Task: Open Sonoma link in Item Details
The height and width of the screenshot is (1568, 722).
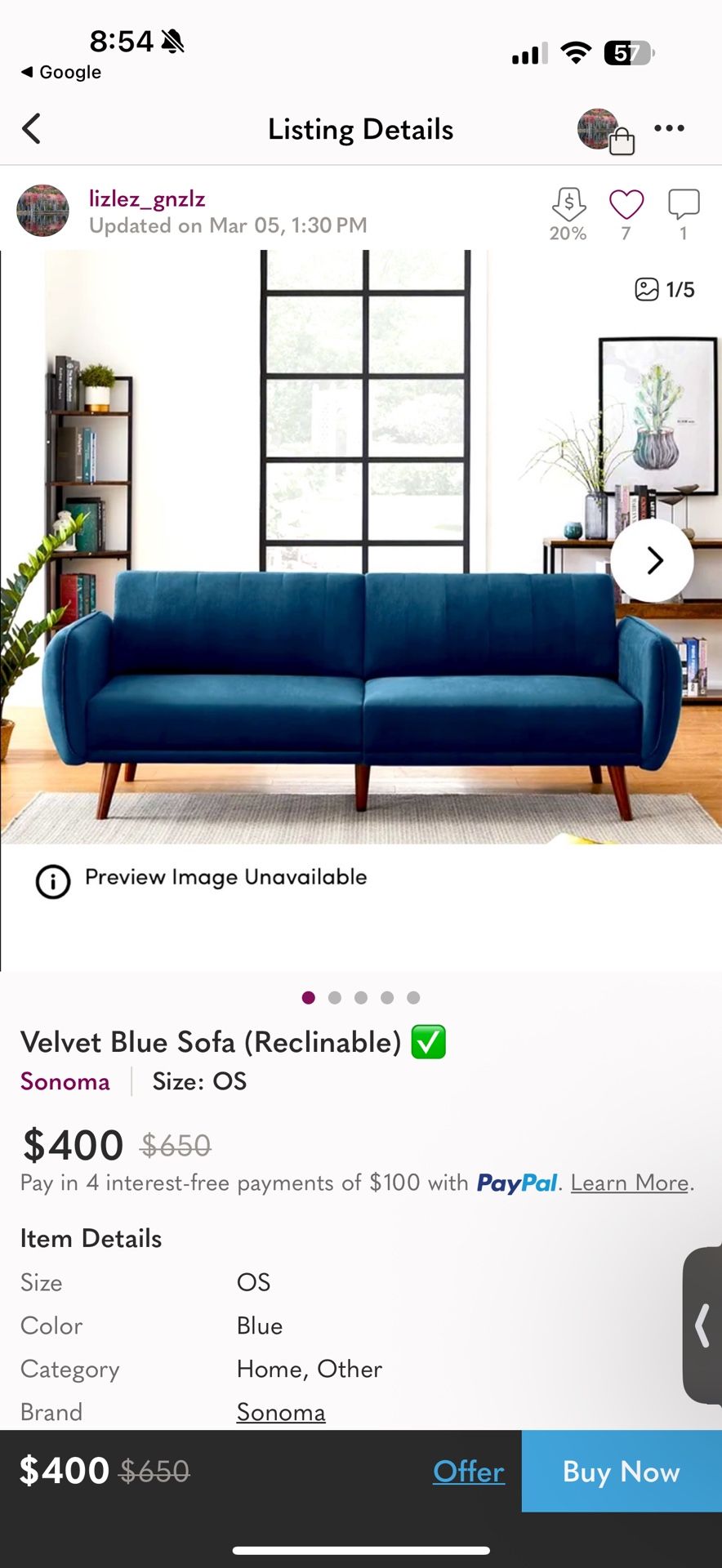Action: [x=281, y=1412]
